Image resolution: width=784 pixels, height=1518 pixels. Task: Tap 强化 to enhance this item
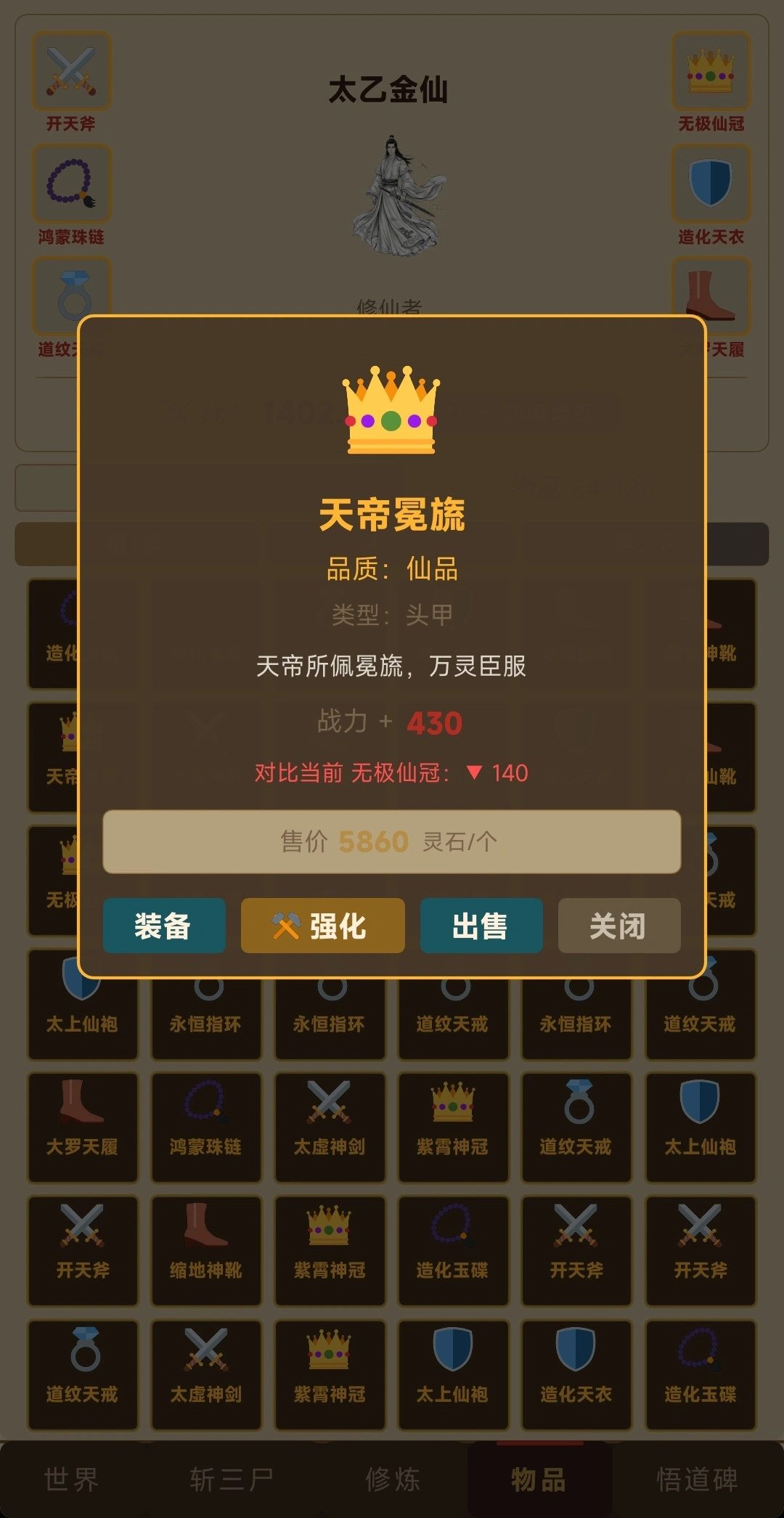[x=322, y=926]
